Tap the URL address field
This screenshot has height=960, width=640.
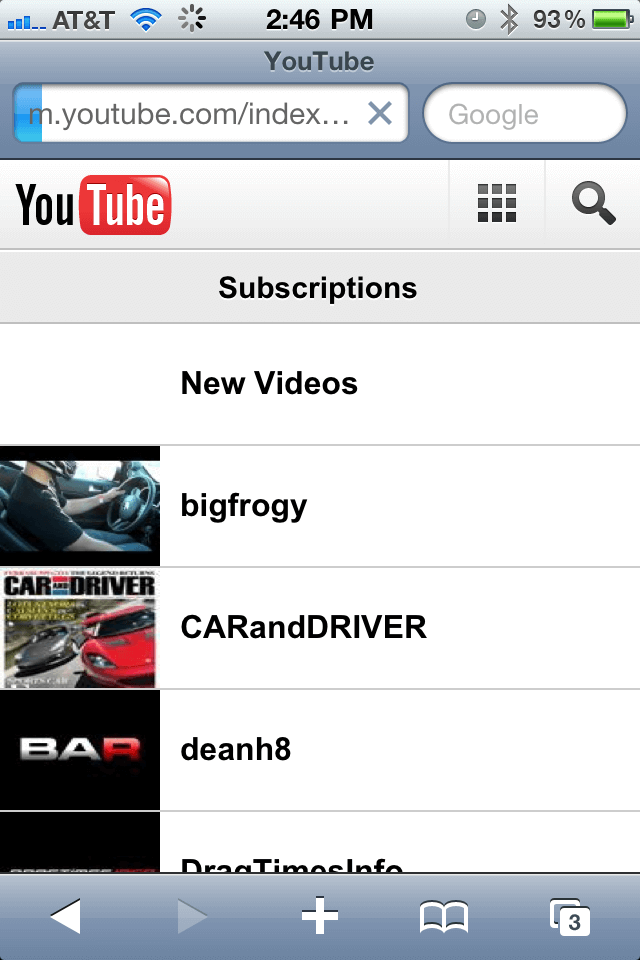click(x=190, y=114)
